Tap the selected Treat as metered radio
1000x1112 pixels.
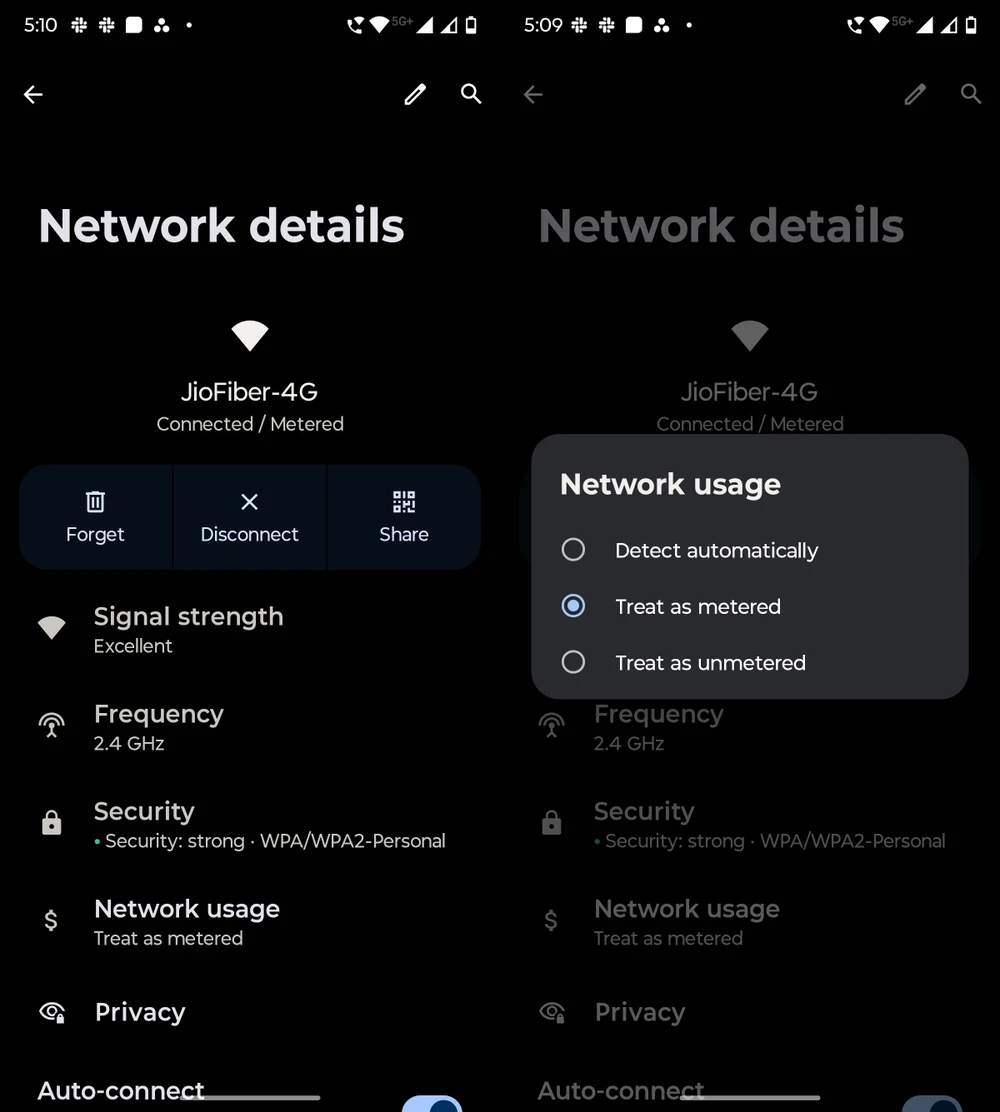pyautogui.click(x=573, y=606)
